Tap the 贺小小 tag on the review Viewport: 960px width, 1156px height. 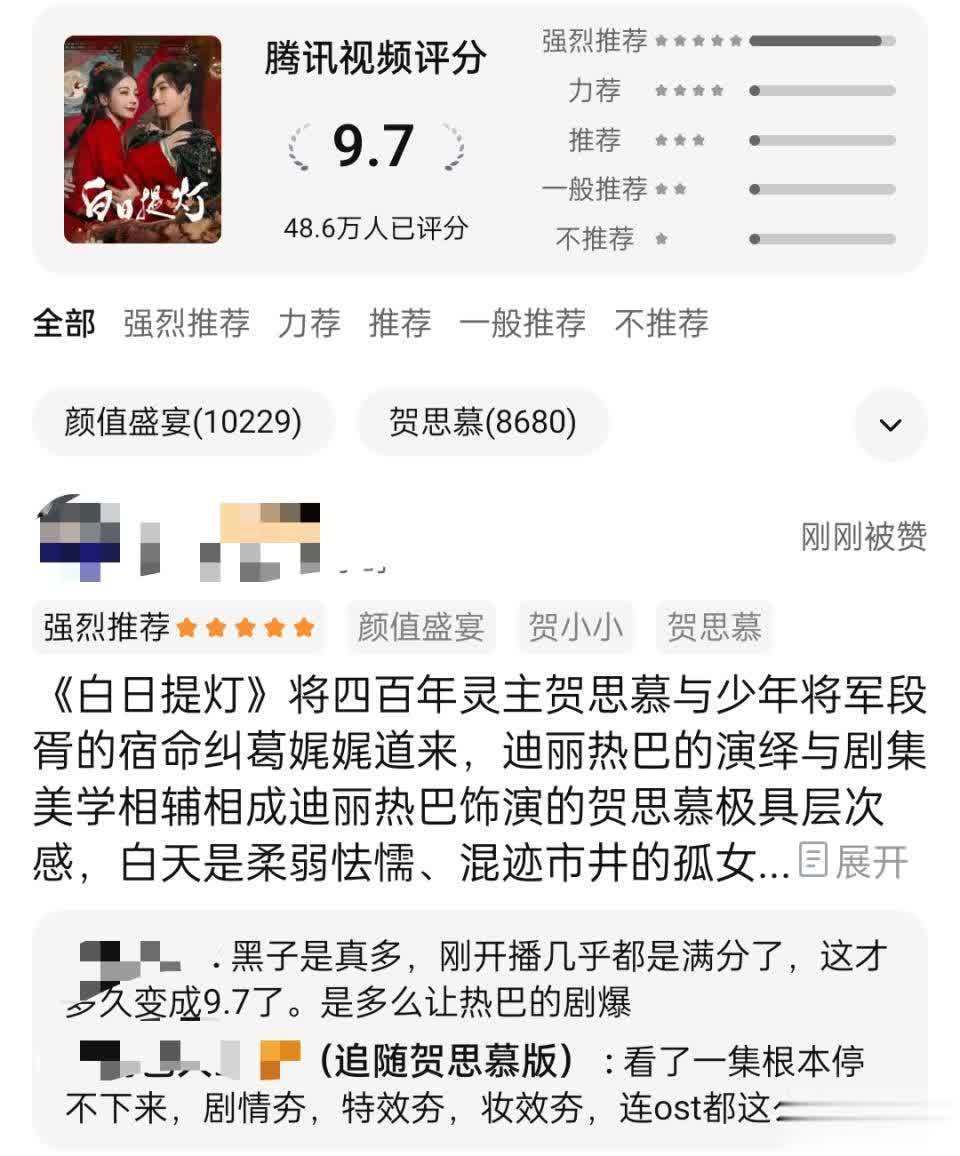click(575, 627)
